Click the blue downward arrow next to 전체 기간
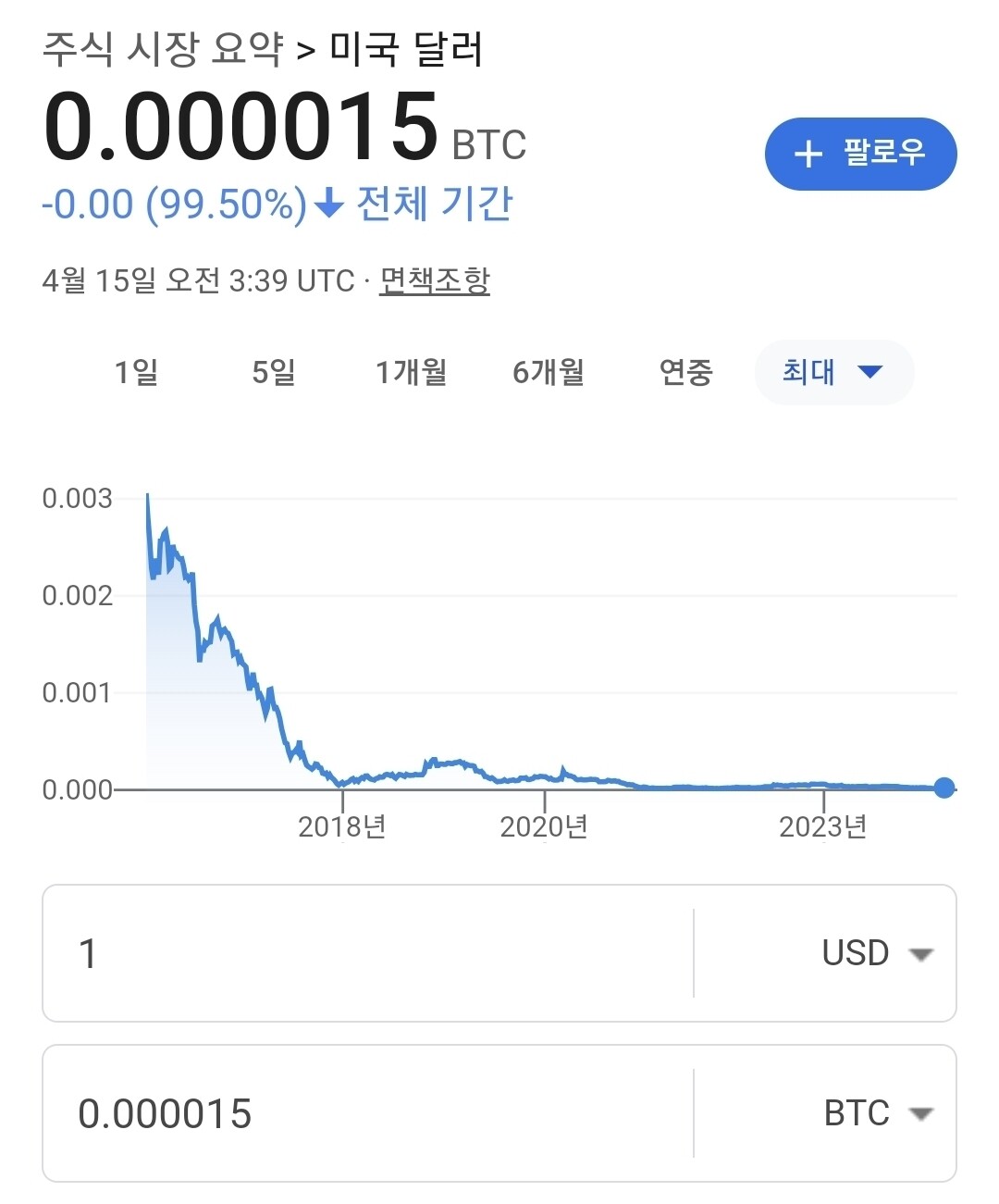This screenshot has height=1204, width=999. [x=326, y=203]
